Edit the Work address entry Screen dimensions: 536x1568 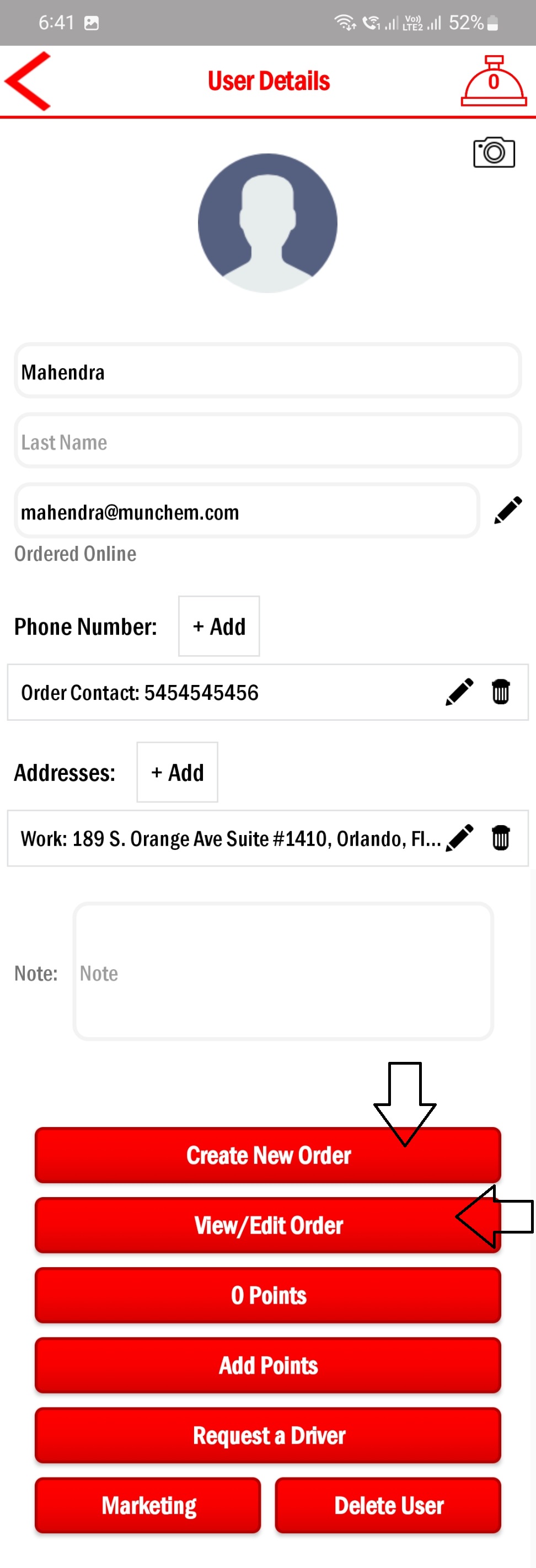[459, 838]
